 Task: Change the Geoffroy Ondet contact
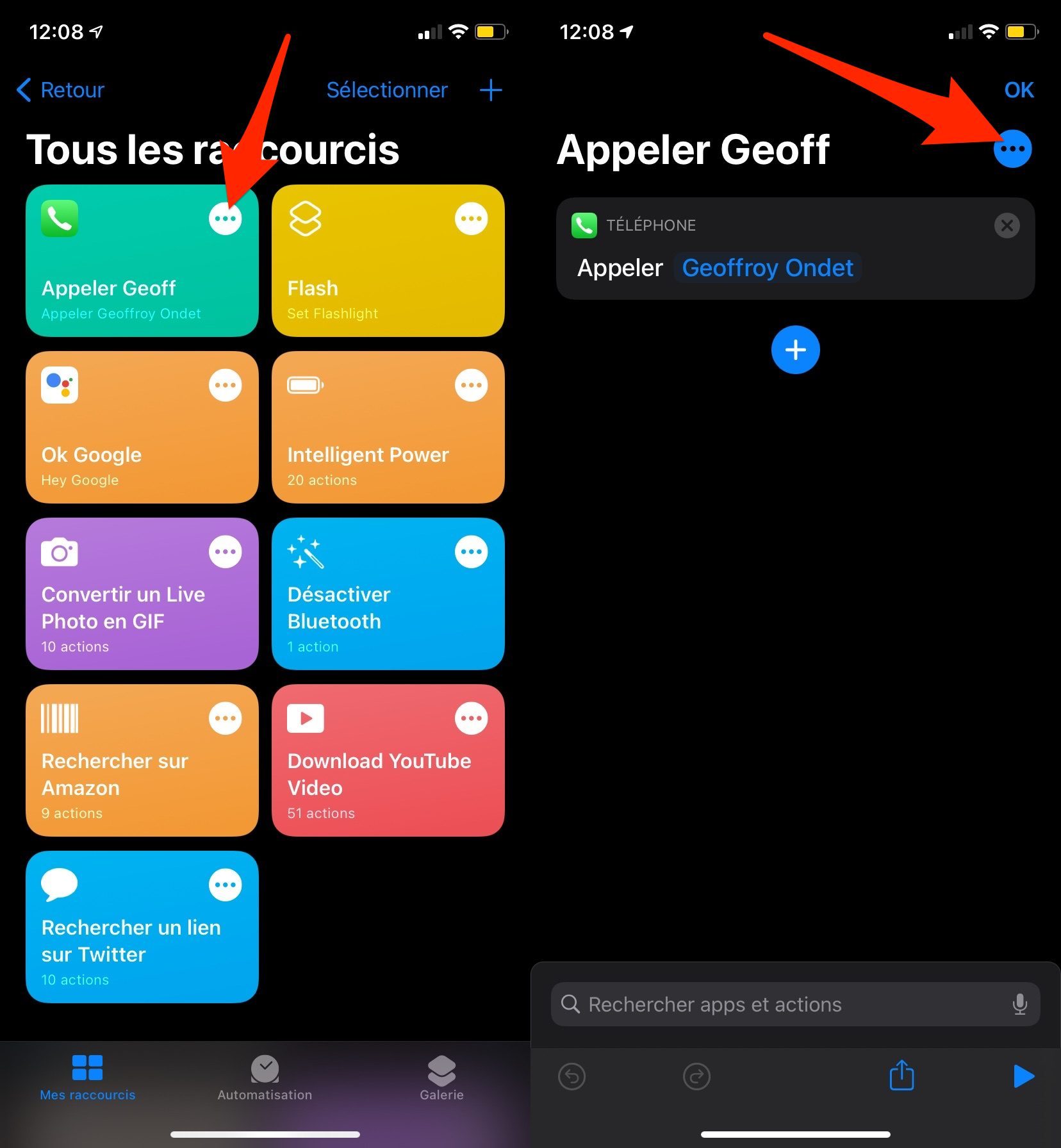pos(767,268)
